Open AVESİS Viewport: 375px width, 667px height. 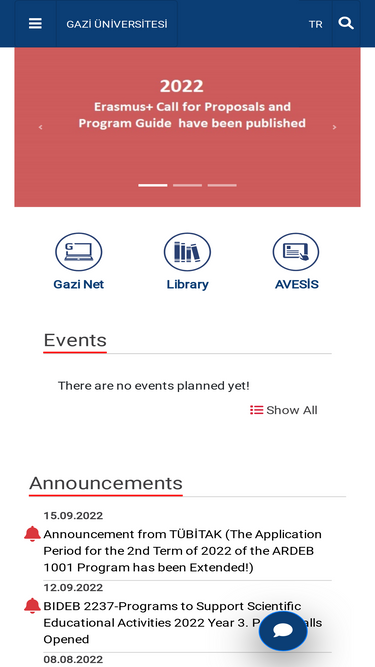296,262
